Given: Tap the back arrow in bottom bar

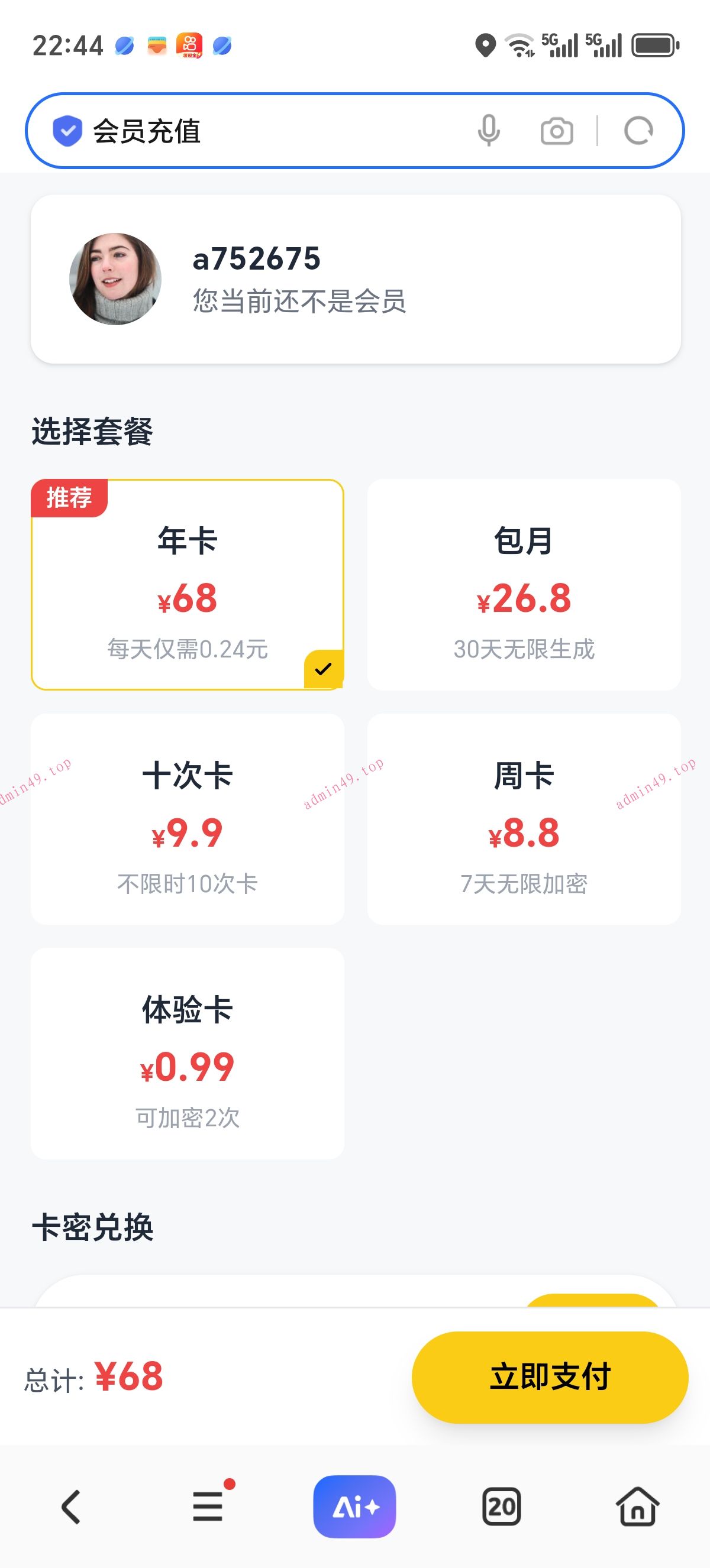Looking at the screenshot, I should coord(70,1506).
